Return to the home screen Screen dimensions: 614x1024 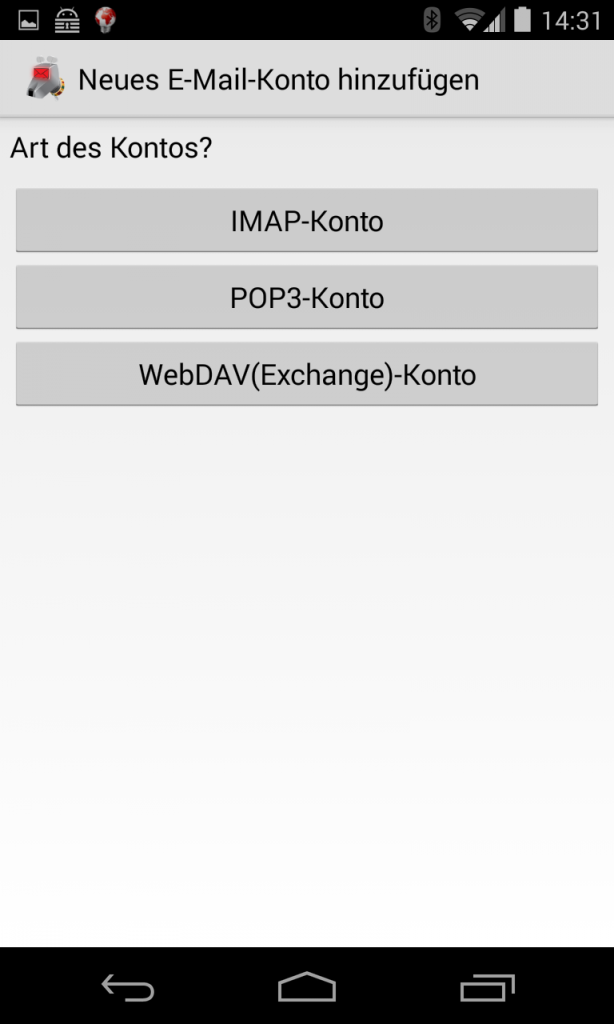pyautogui.click(x=307, y=987)
